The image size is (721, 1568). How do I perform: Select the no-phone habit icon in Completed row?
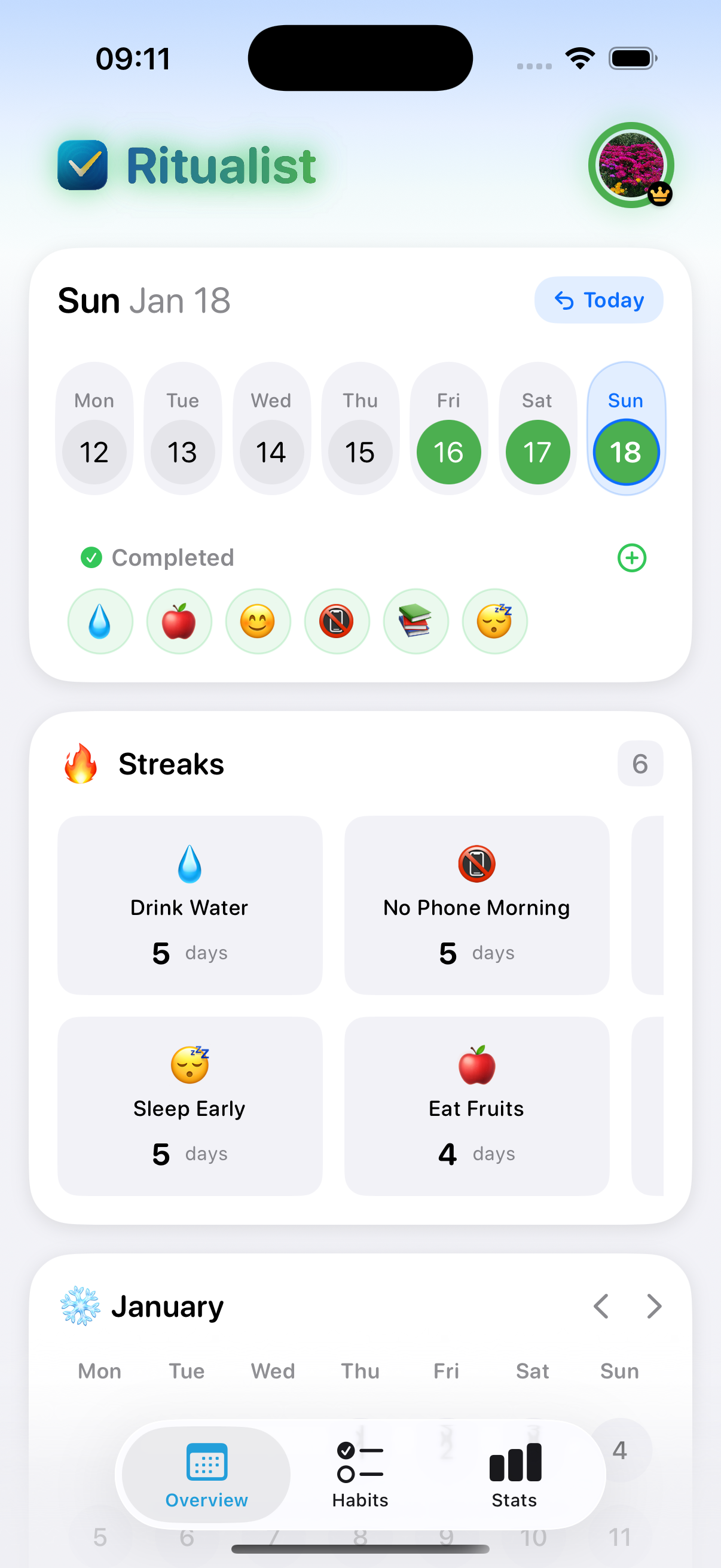click(x=337, y=621)
